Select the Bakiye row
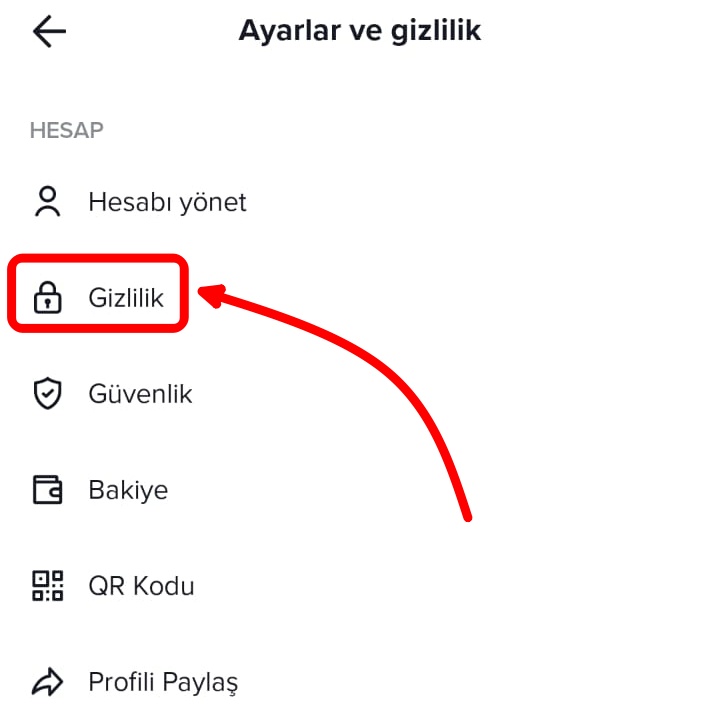 click(x=127, y=490)
